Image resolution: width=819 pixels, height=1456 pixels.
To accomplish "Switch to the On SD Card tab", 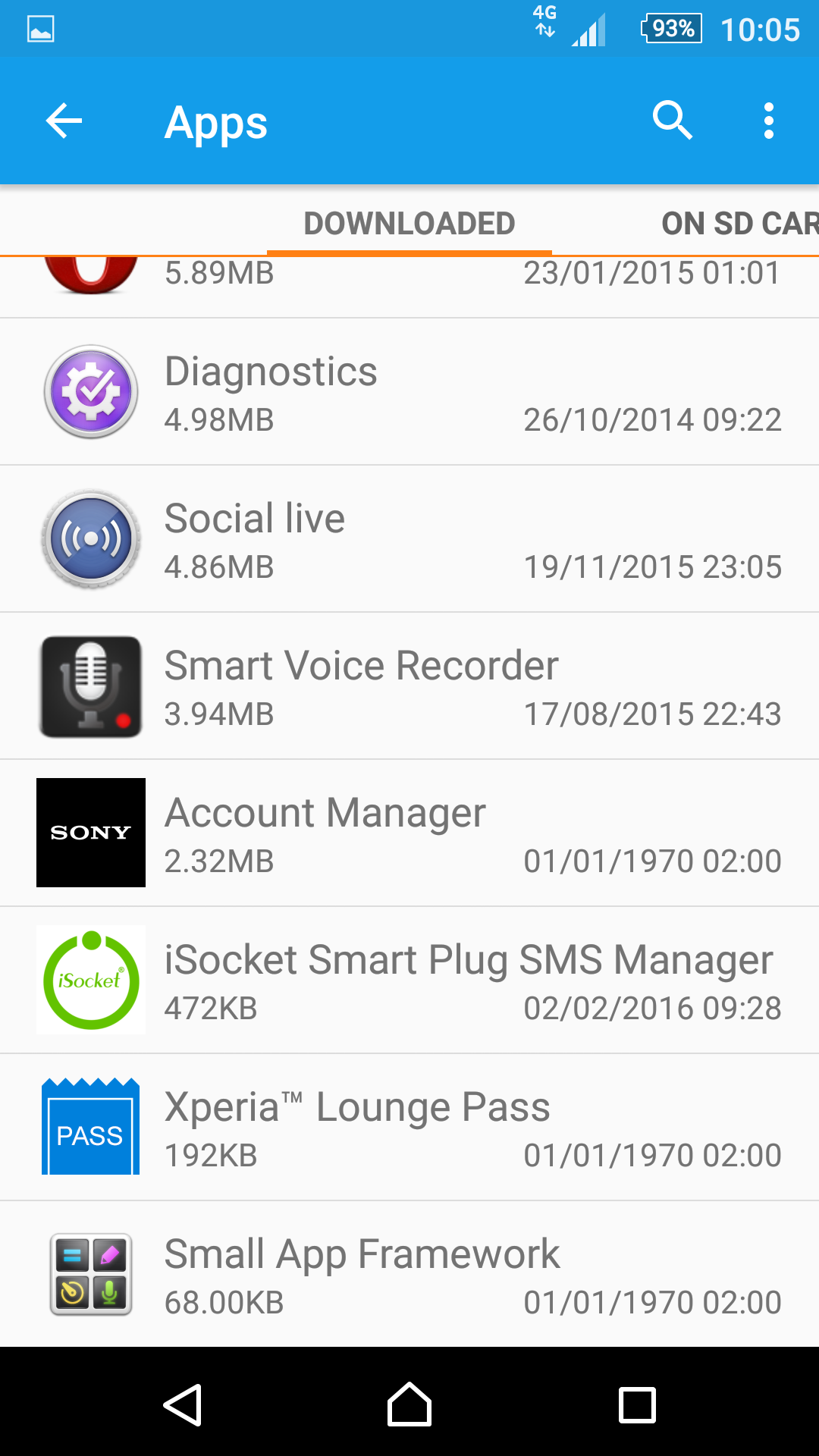I will point(739,224).
